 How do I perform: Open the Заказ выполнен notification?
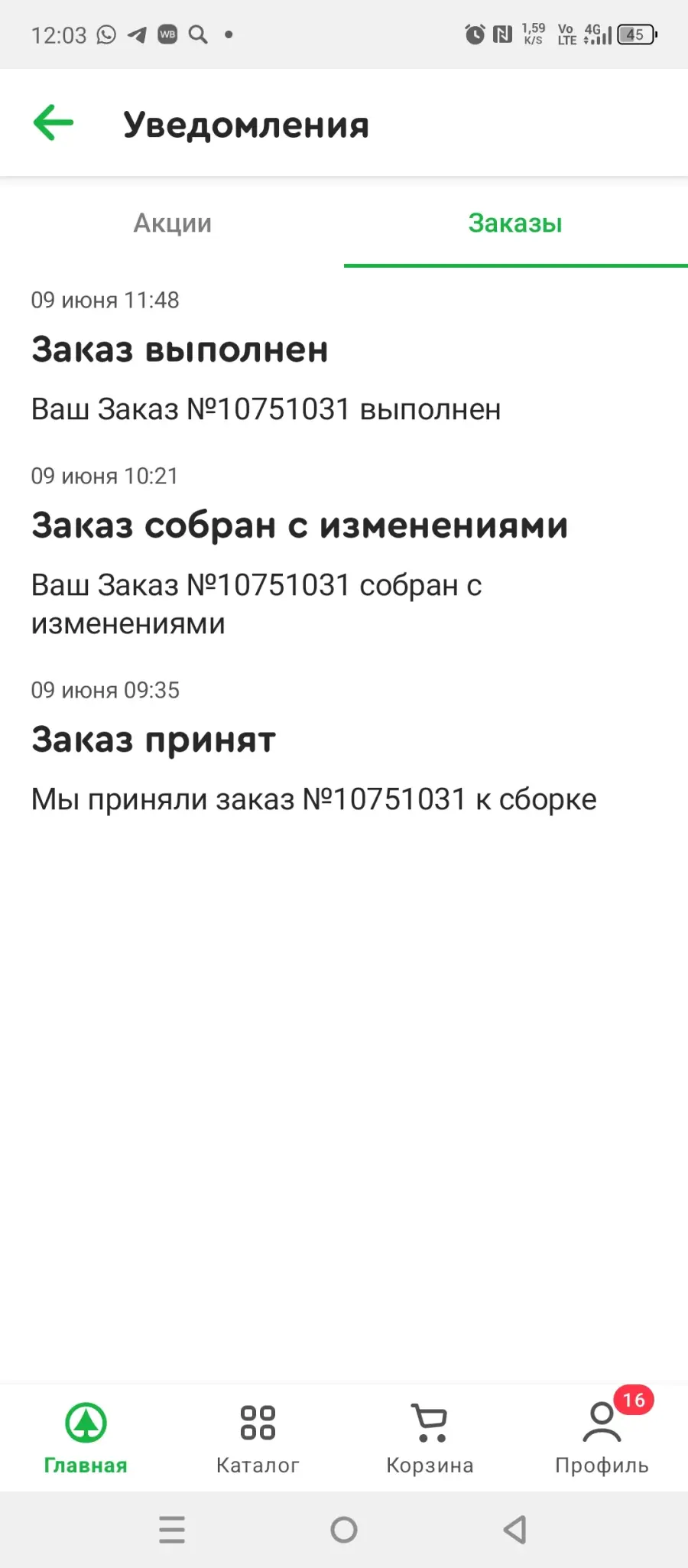pos(344,357)
